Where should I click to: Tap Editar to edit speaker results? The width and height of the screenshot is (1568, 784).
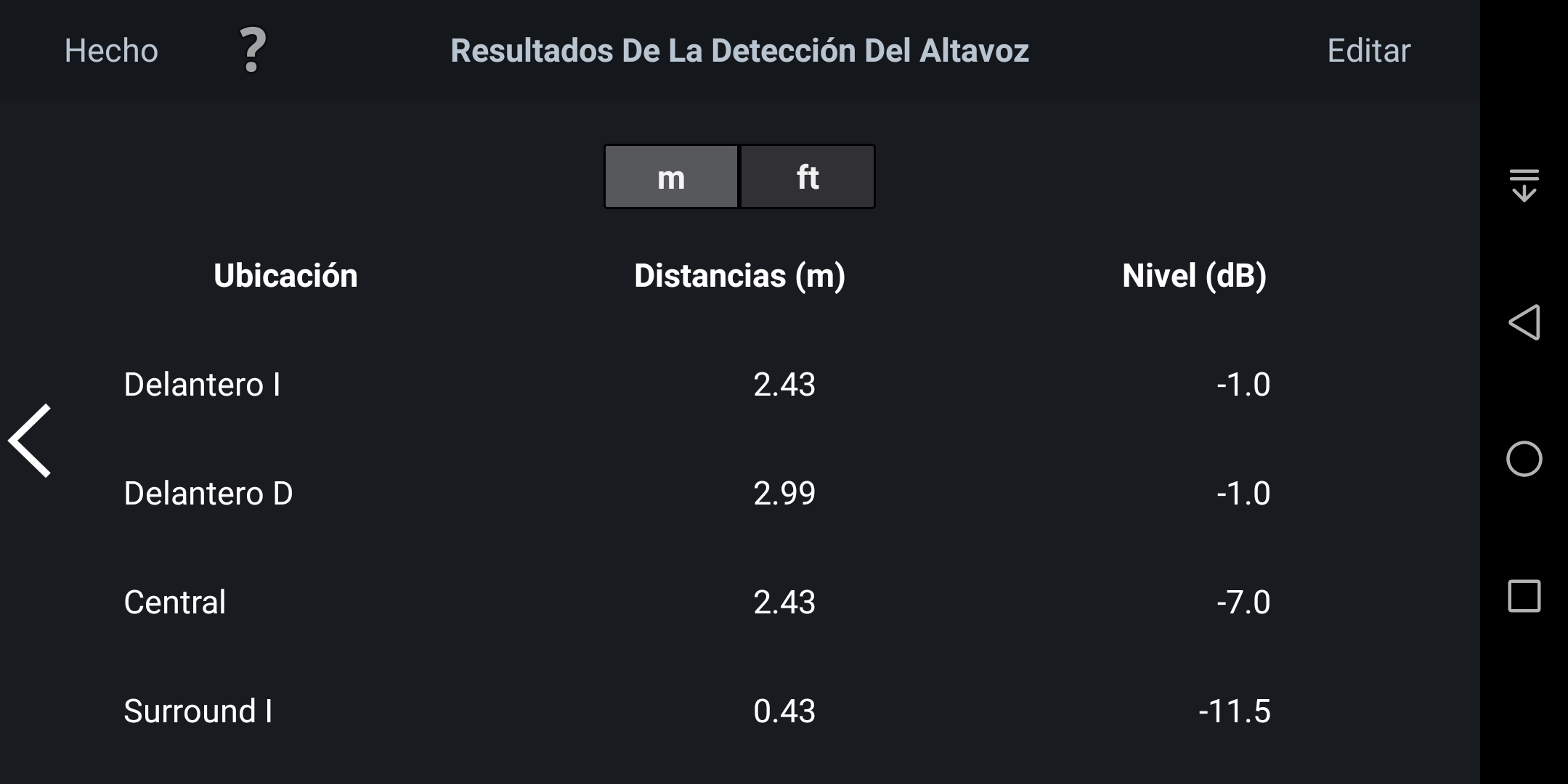click(1368, 51)
